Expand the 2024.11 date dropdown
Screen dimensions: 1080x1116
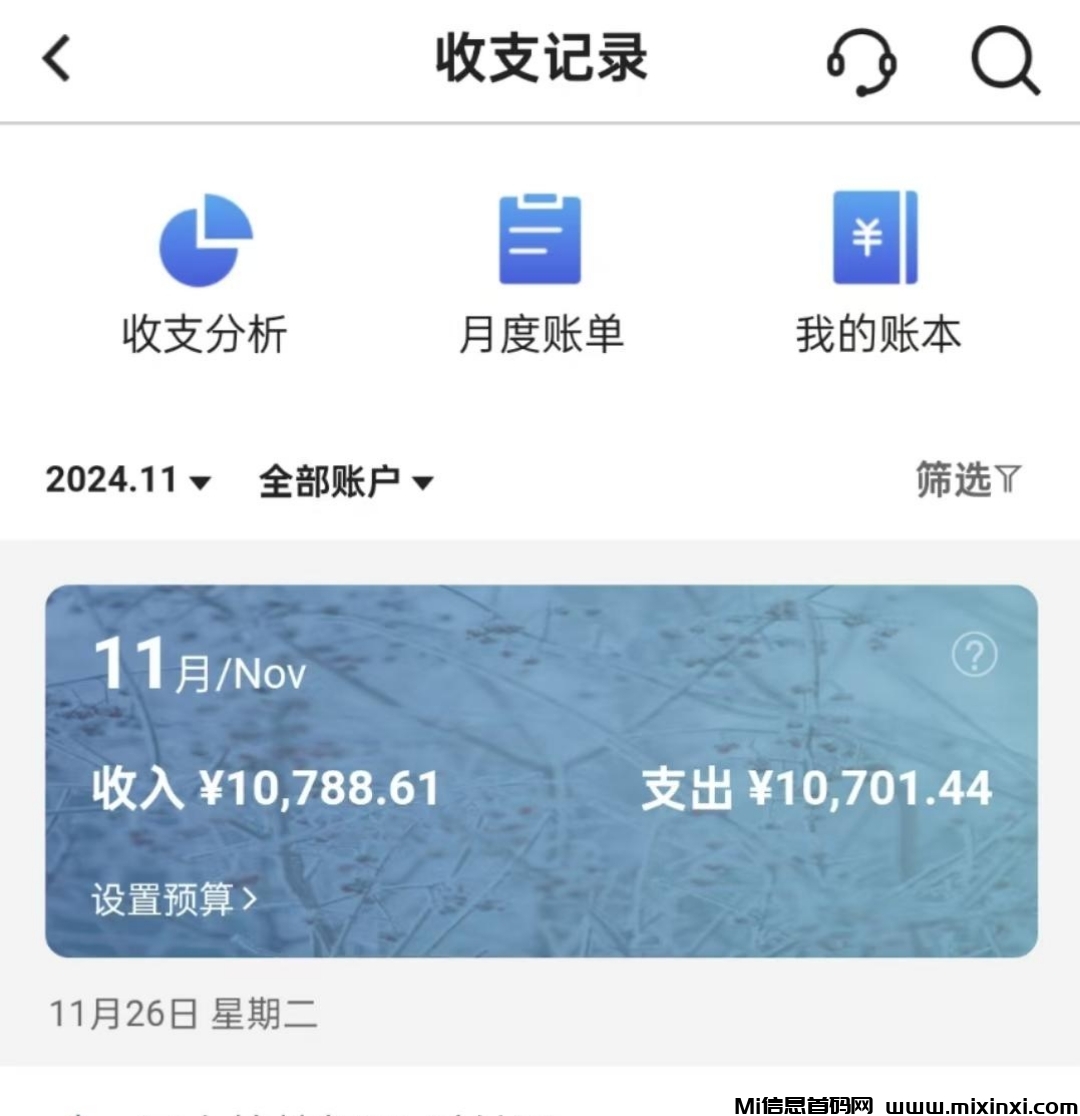pyautogui.click(x=124, y=480)
